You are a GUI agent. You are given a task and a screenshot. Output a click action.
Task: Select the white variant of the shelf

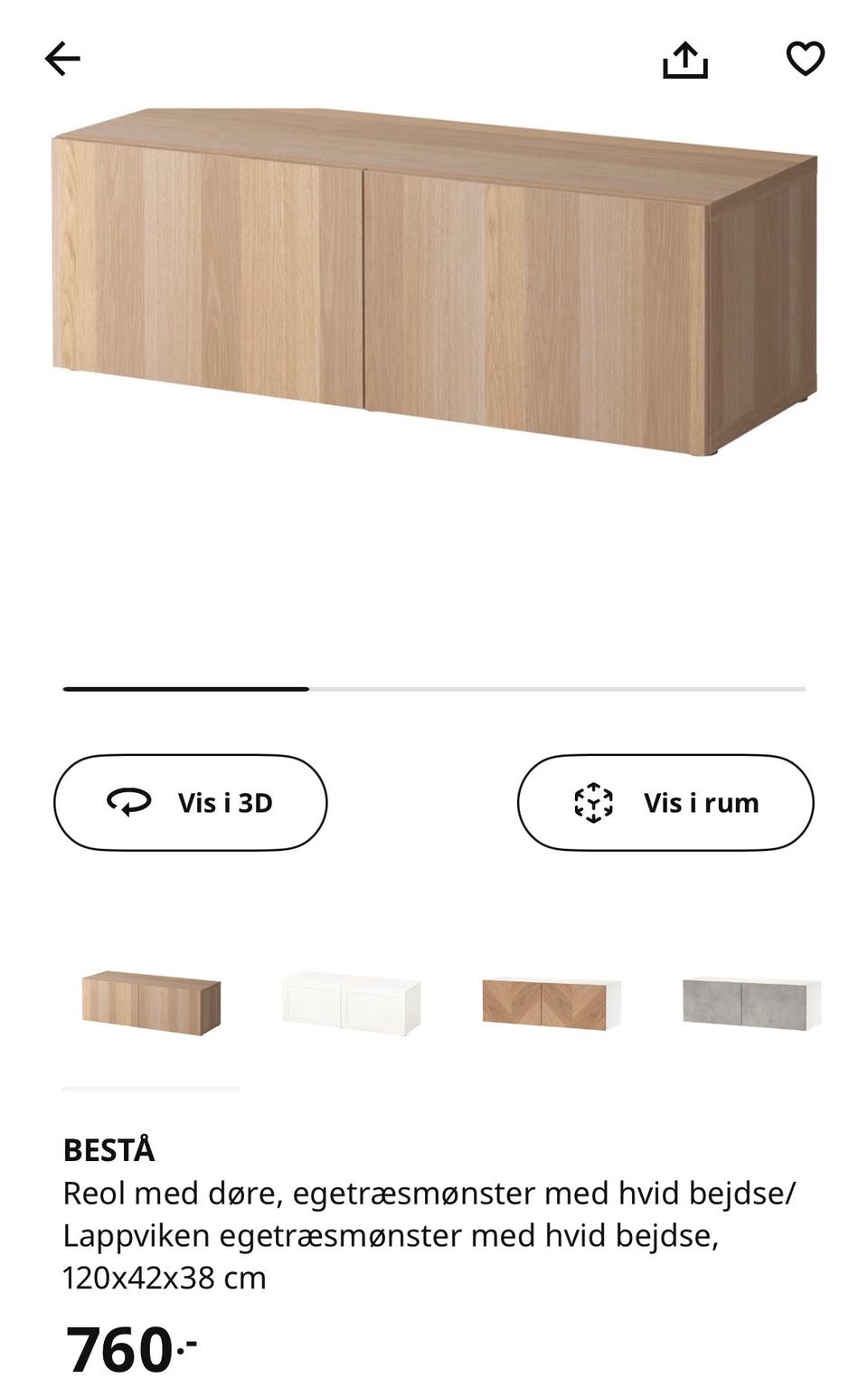pyautogui.click(x=353, y=1002)
